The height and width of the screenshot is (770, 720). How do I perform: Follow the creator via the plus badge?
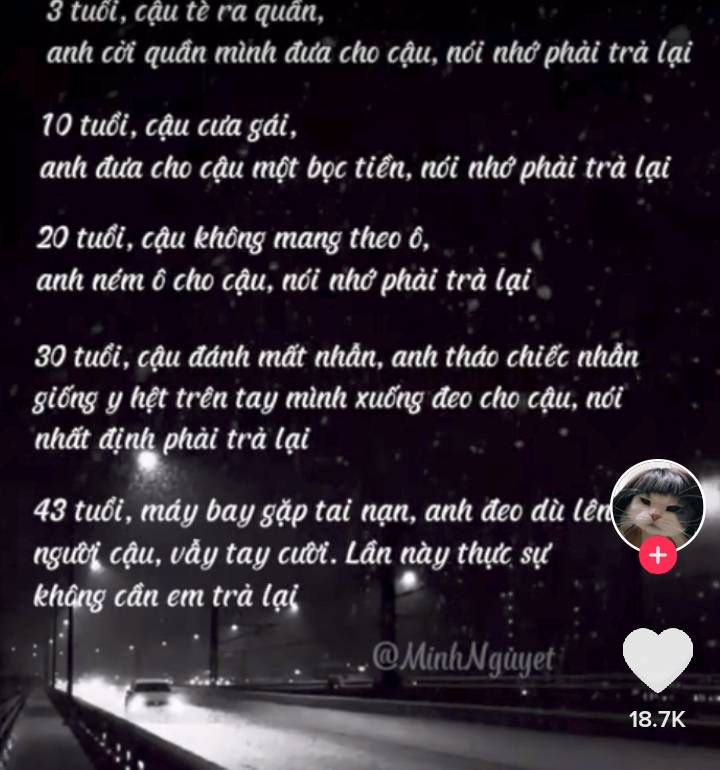pyautogui.click(x=657, y=556)
